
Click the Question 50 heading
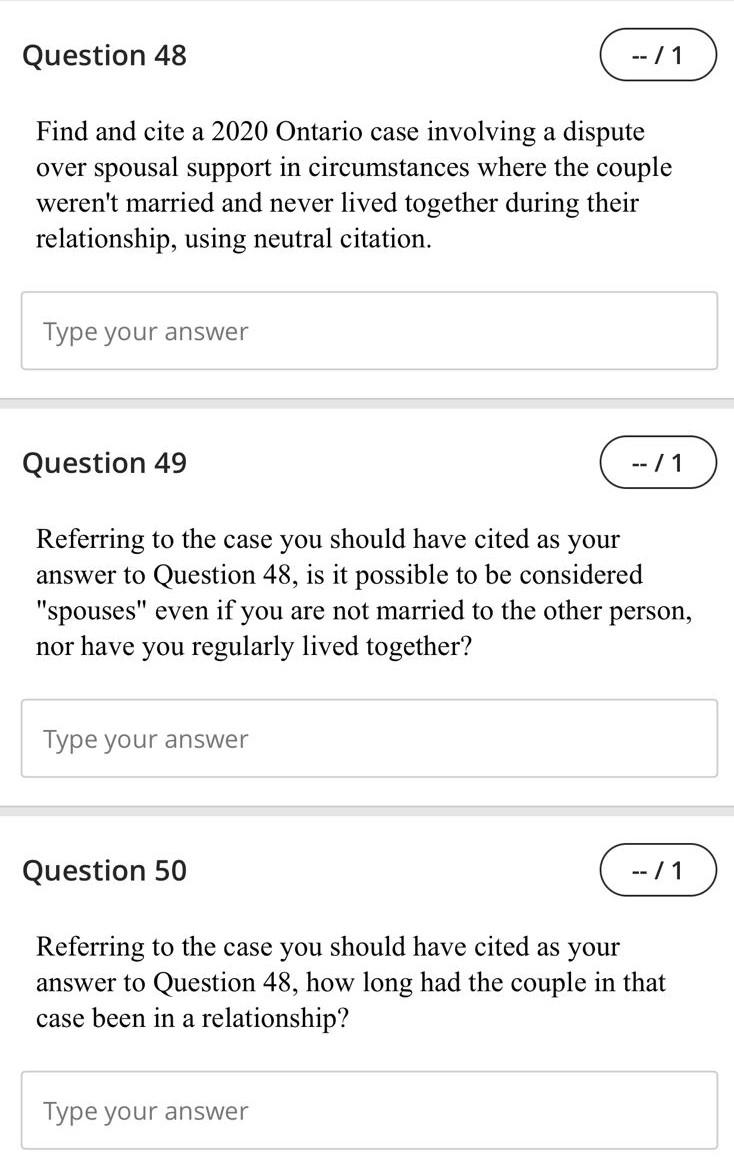tap(103, 871)
